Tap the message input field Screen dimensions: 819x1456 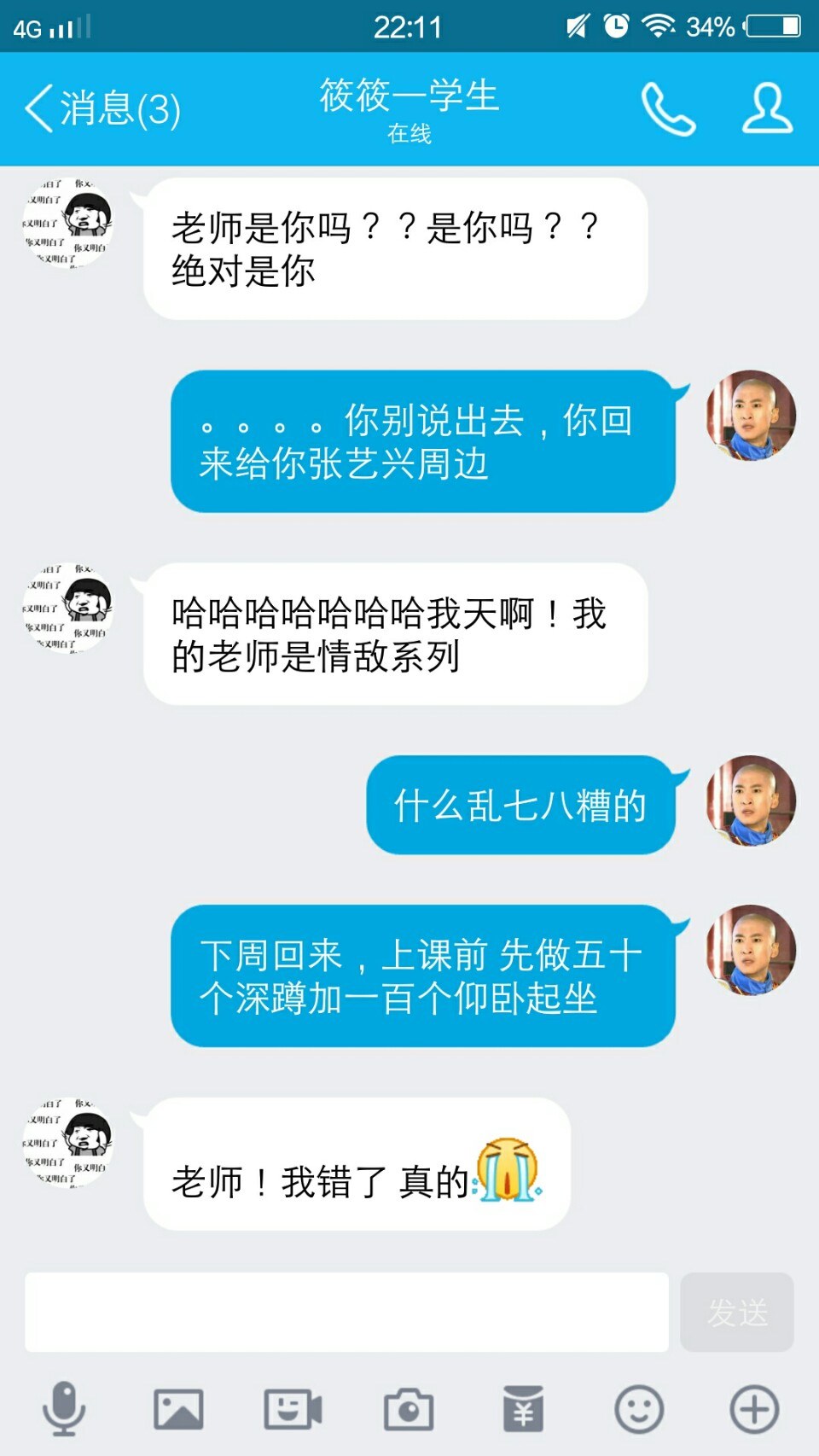tap(346, 1312)
